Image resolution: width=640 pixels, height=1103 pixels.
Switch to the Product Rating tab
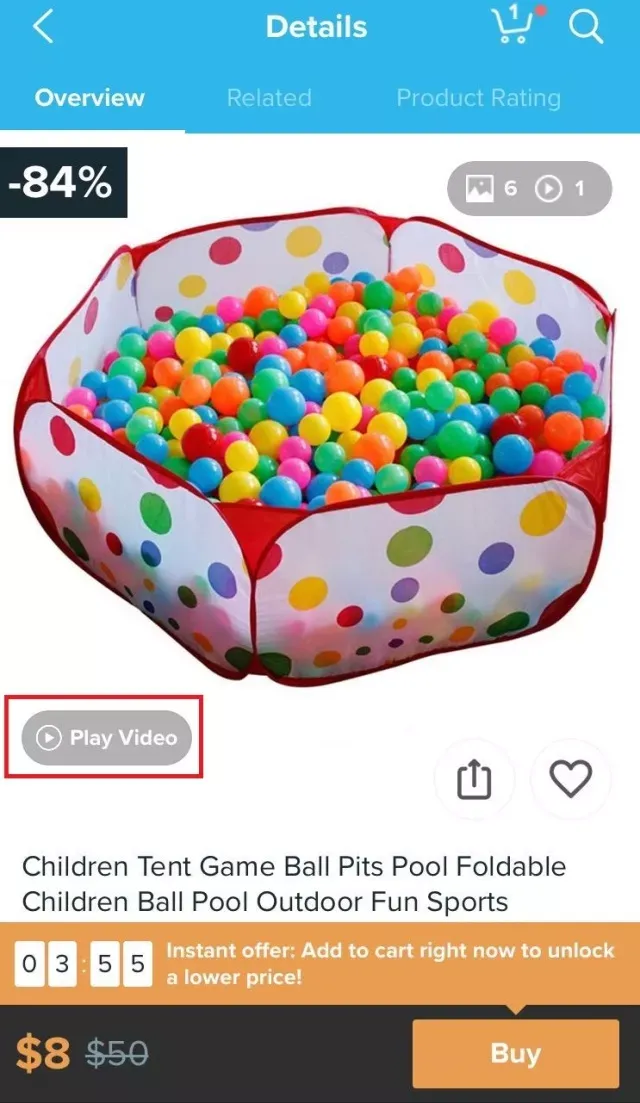pos(478,98)
